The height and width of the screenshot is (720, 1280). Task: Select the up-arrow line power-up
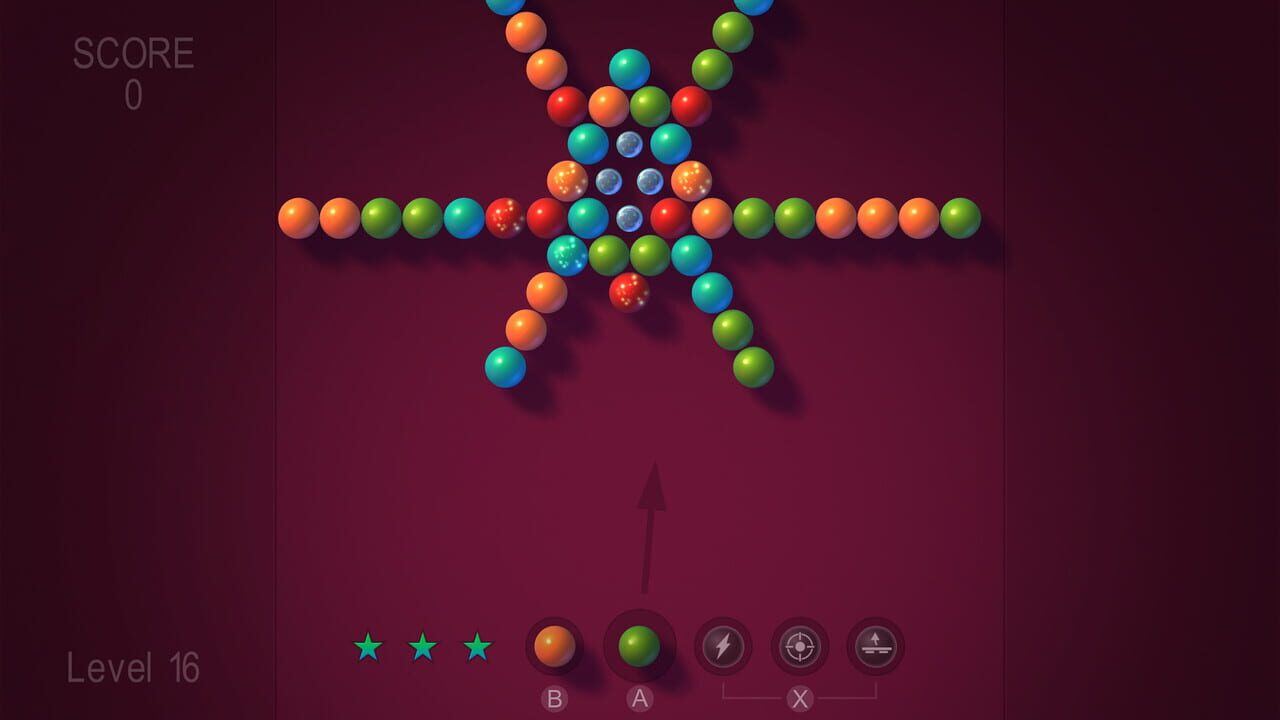tap(875, 646)
